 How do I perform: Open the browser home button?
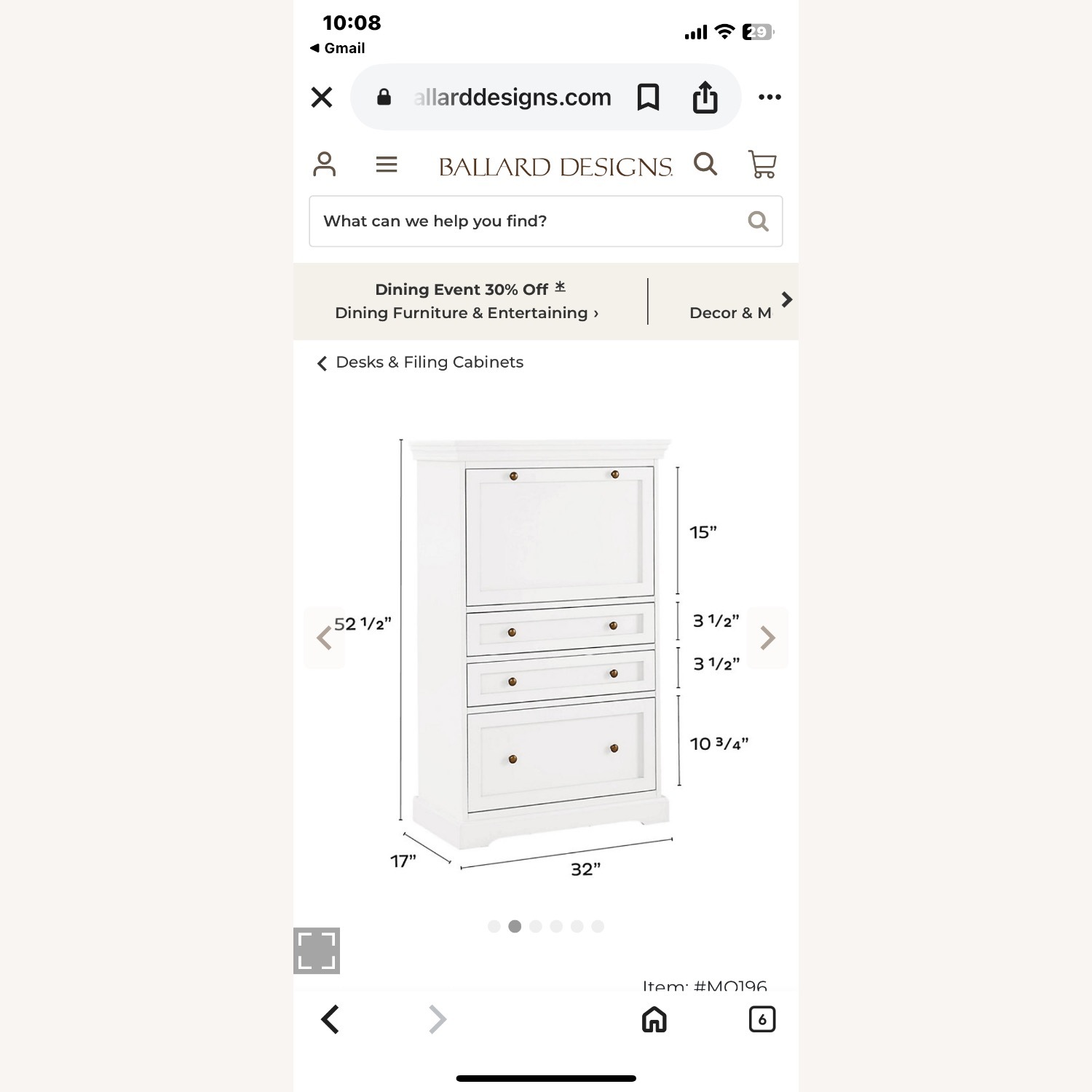(x=654, y=1019)
